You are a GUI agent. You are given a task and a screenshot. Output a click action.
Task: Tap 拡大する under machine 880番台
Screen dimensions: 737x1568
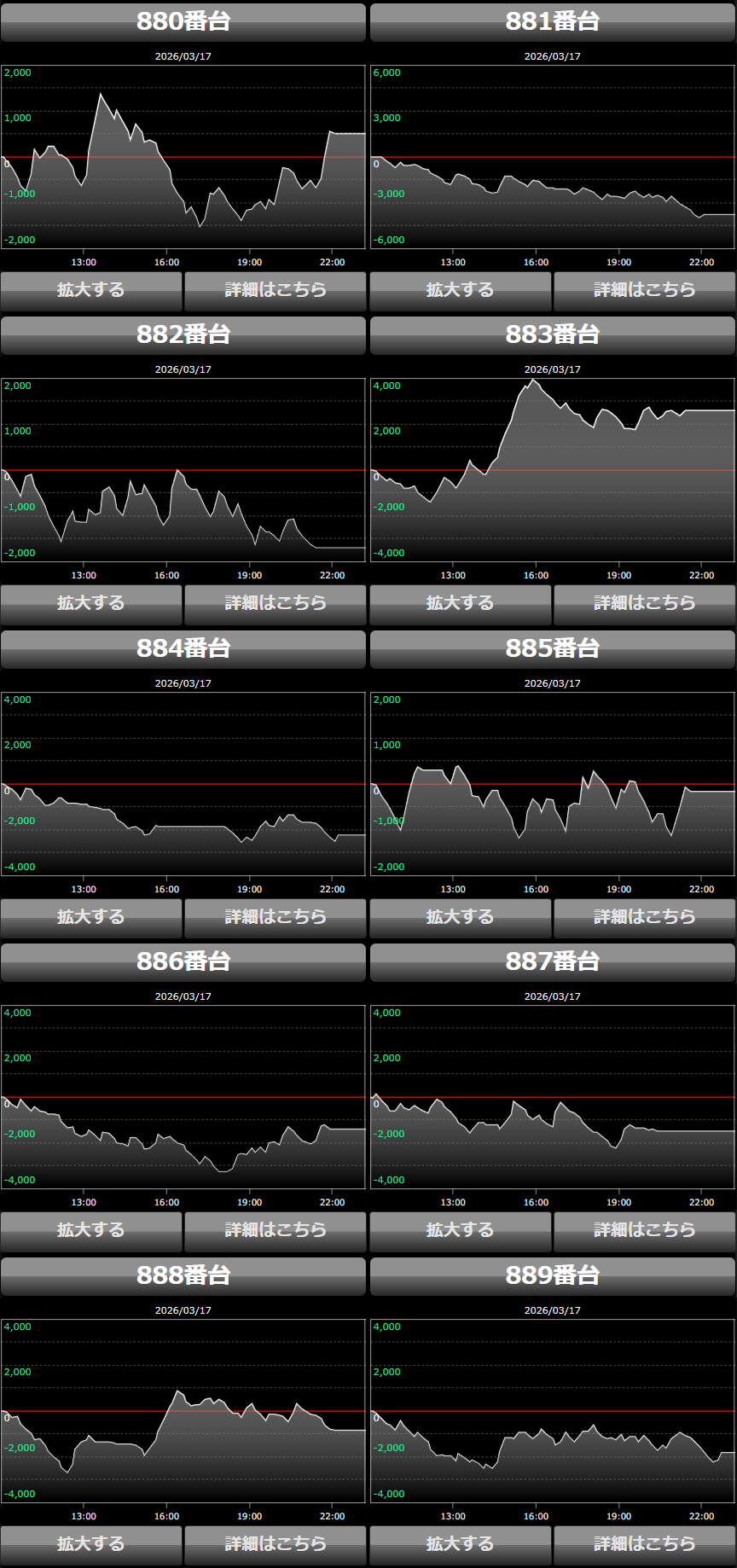point(91,290)
